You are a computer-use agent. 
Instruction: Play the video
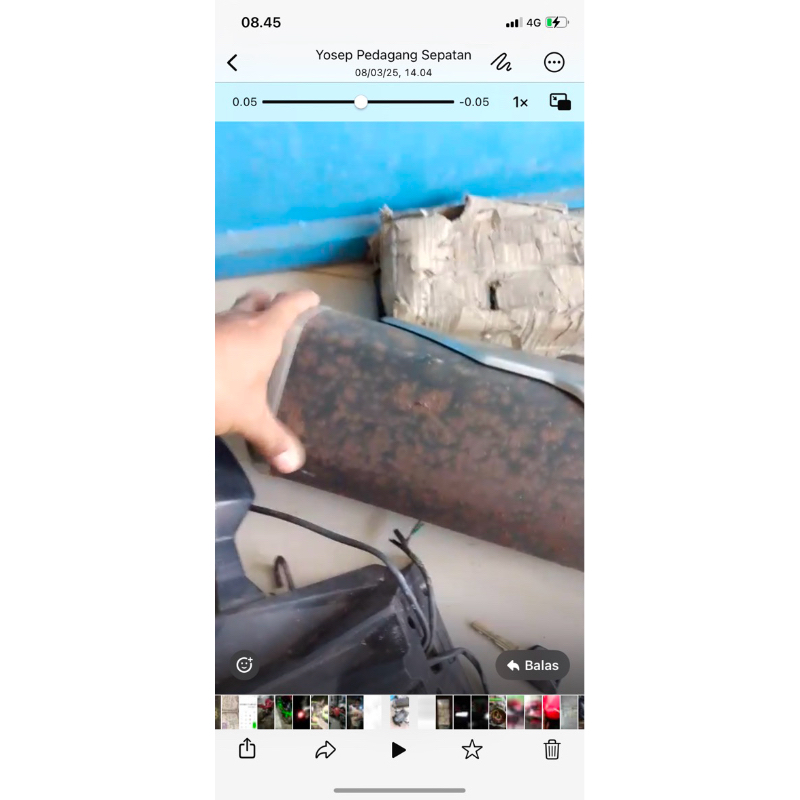(399, 749)
